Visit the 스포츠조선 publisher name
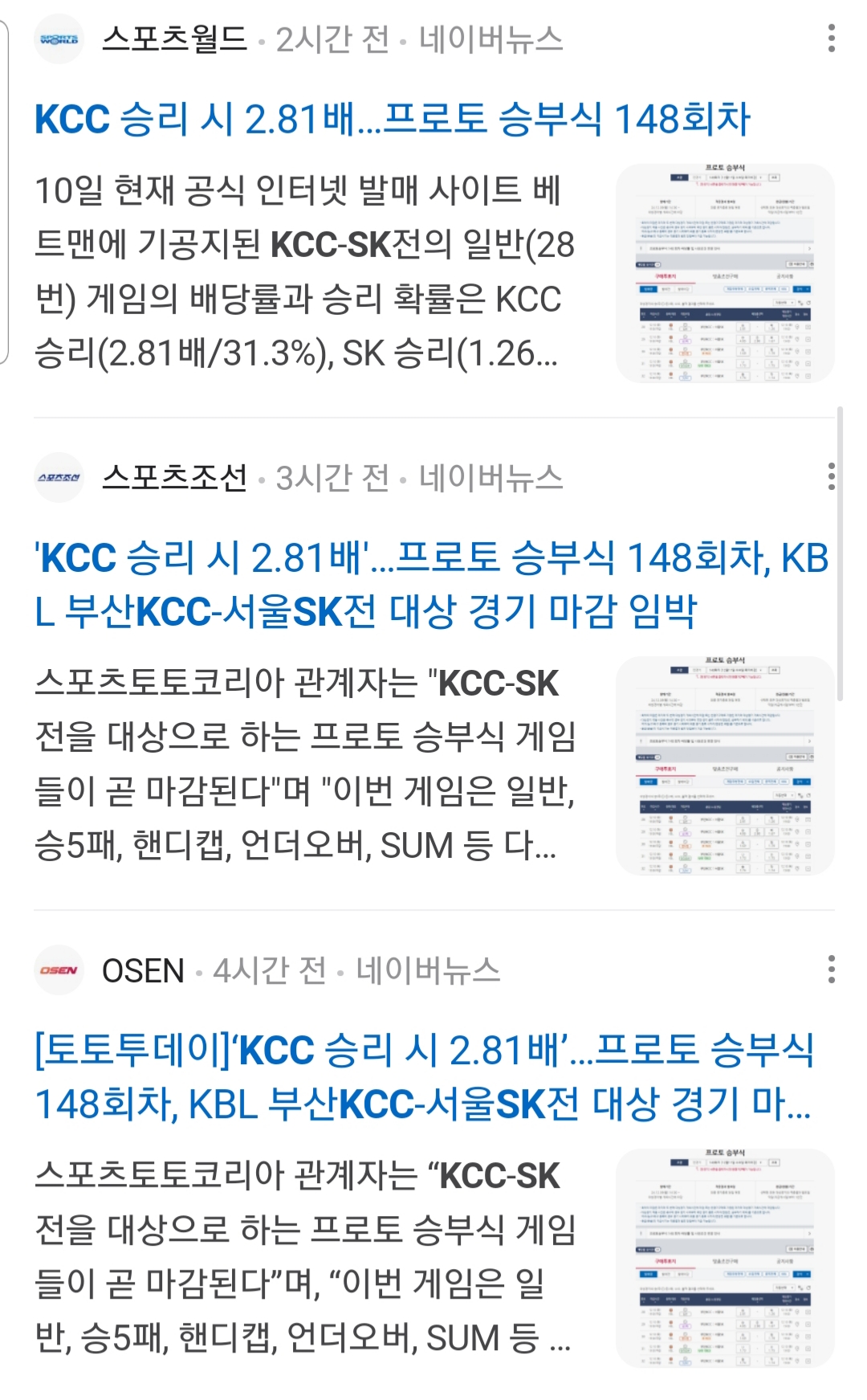 click(x=174, y=477)
